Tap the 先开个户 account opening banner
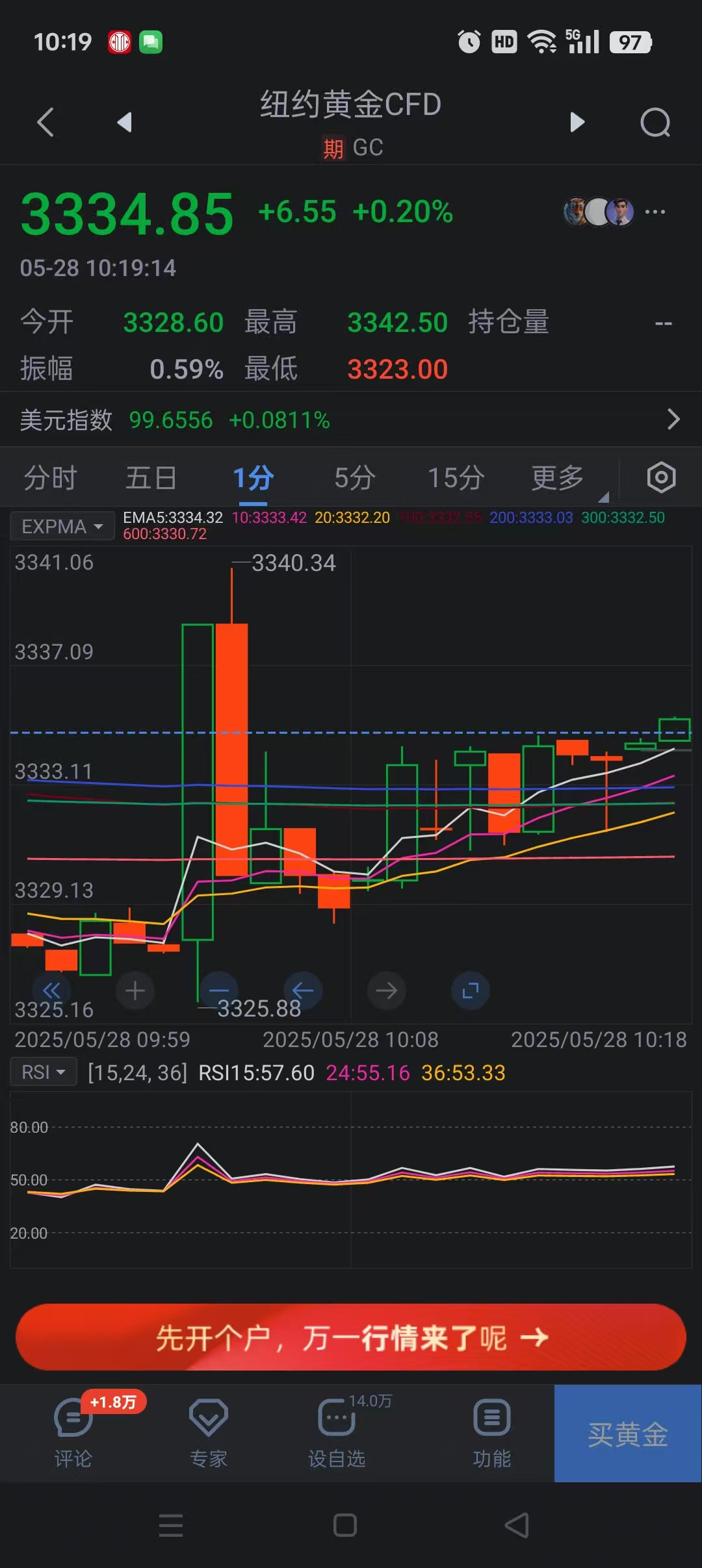 (x=351, y=1337)
